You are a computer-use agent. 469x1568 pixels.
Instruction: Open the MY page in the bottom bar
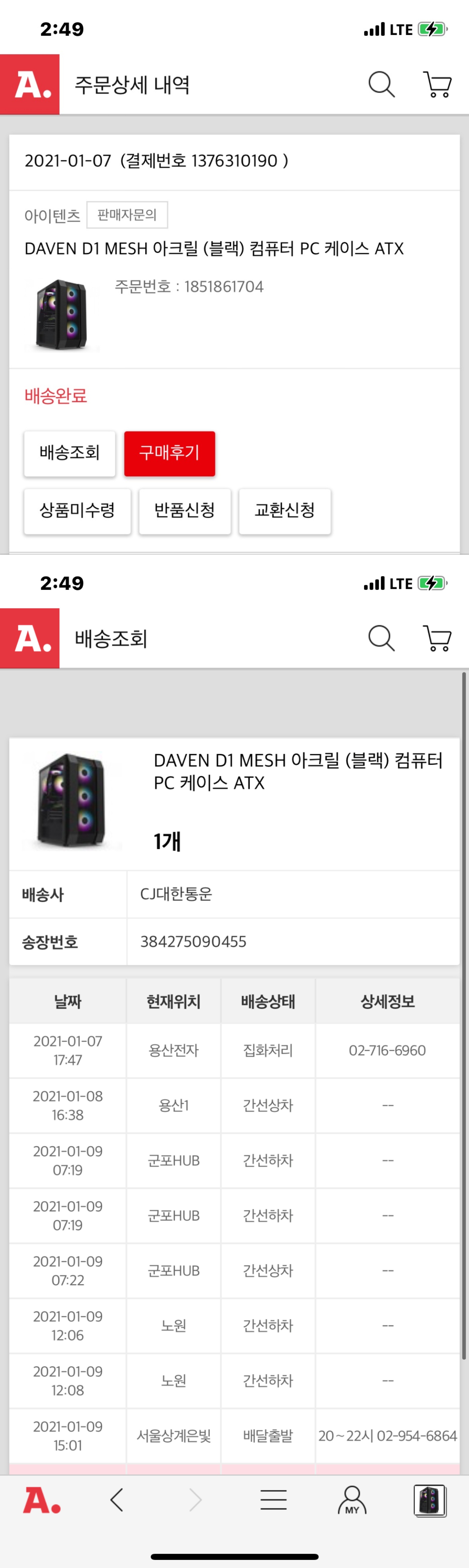click(352, 1500)
